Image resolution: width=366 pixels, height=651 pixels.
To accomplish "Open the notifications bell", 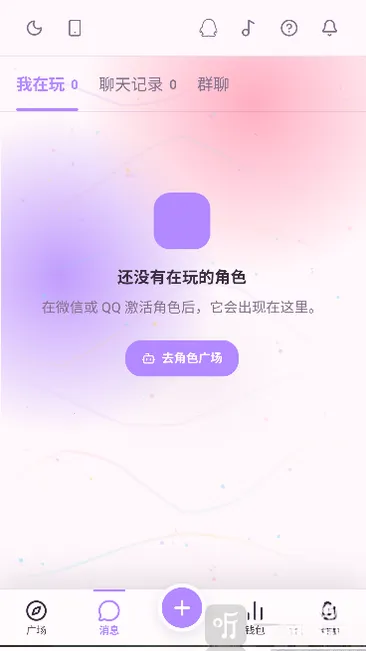I will [x=329, y=29].
